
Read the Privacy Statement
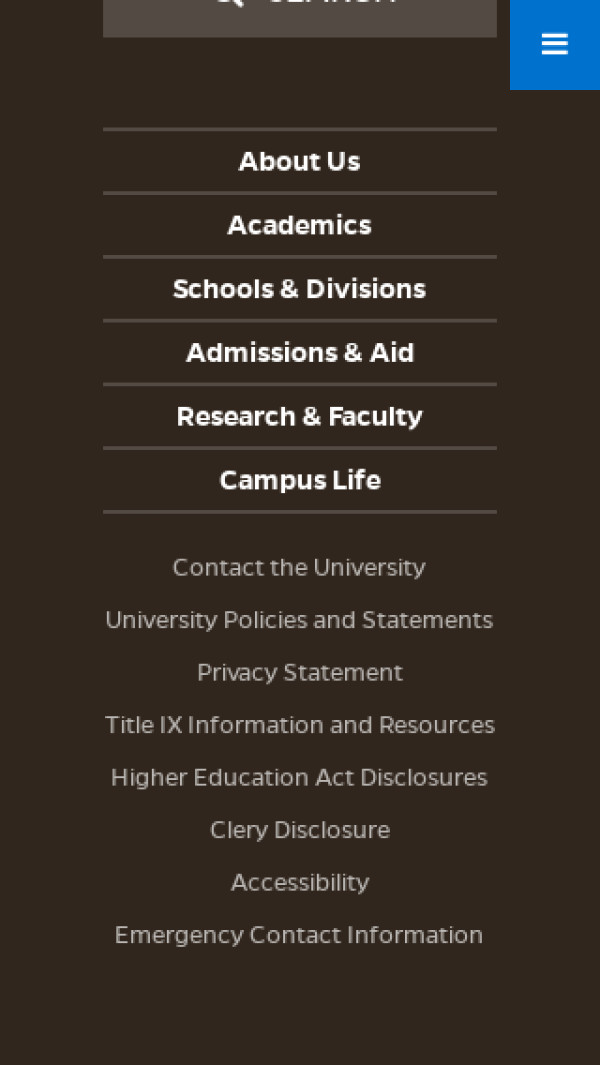299,672
